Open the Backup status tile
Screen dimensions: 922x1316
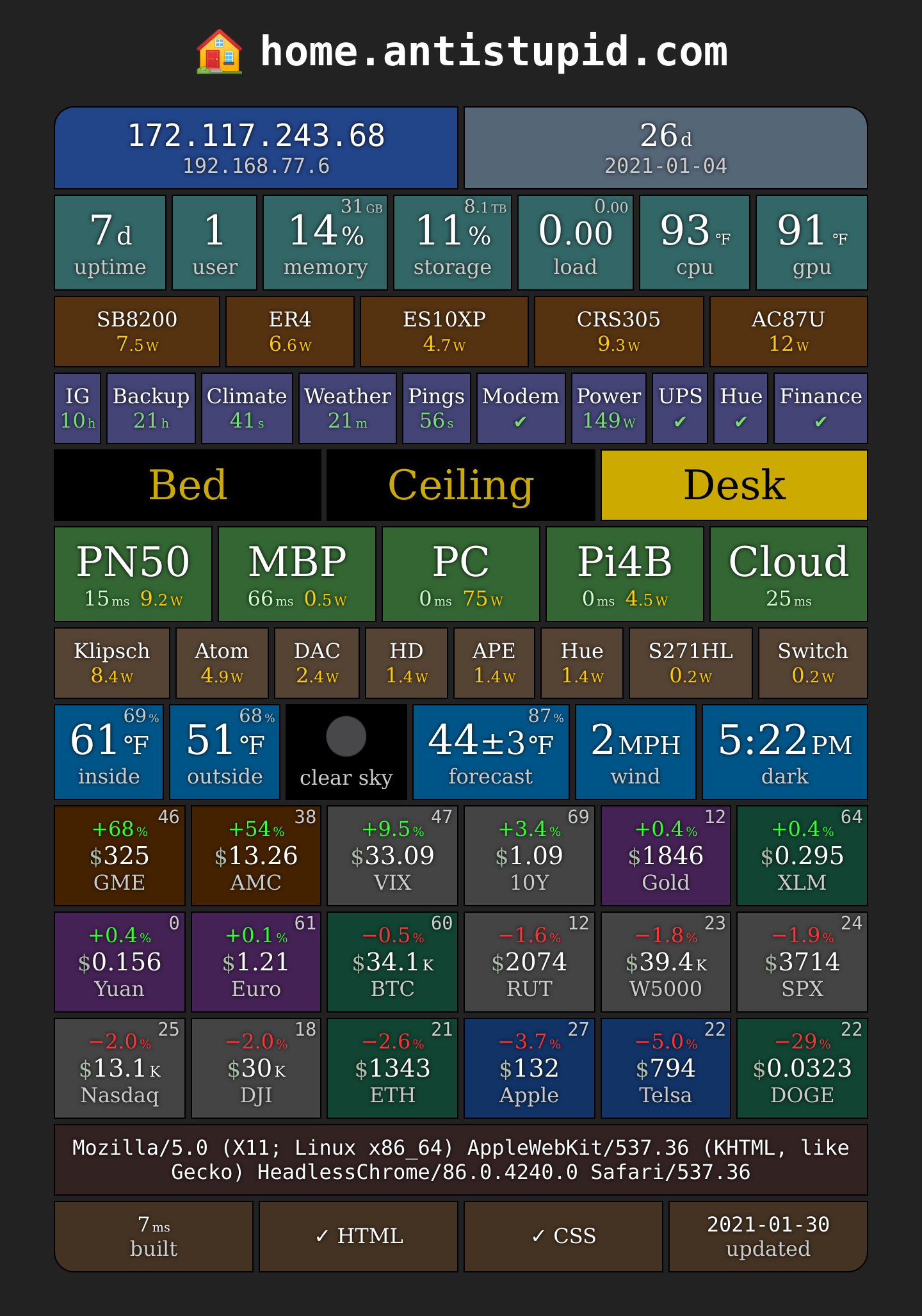point(151,408)
